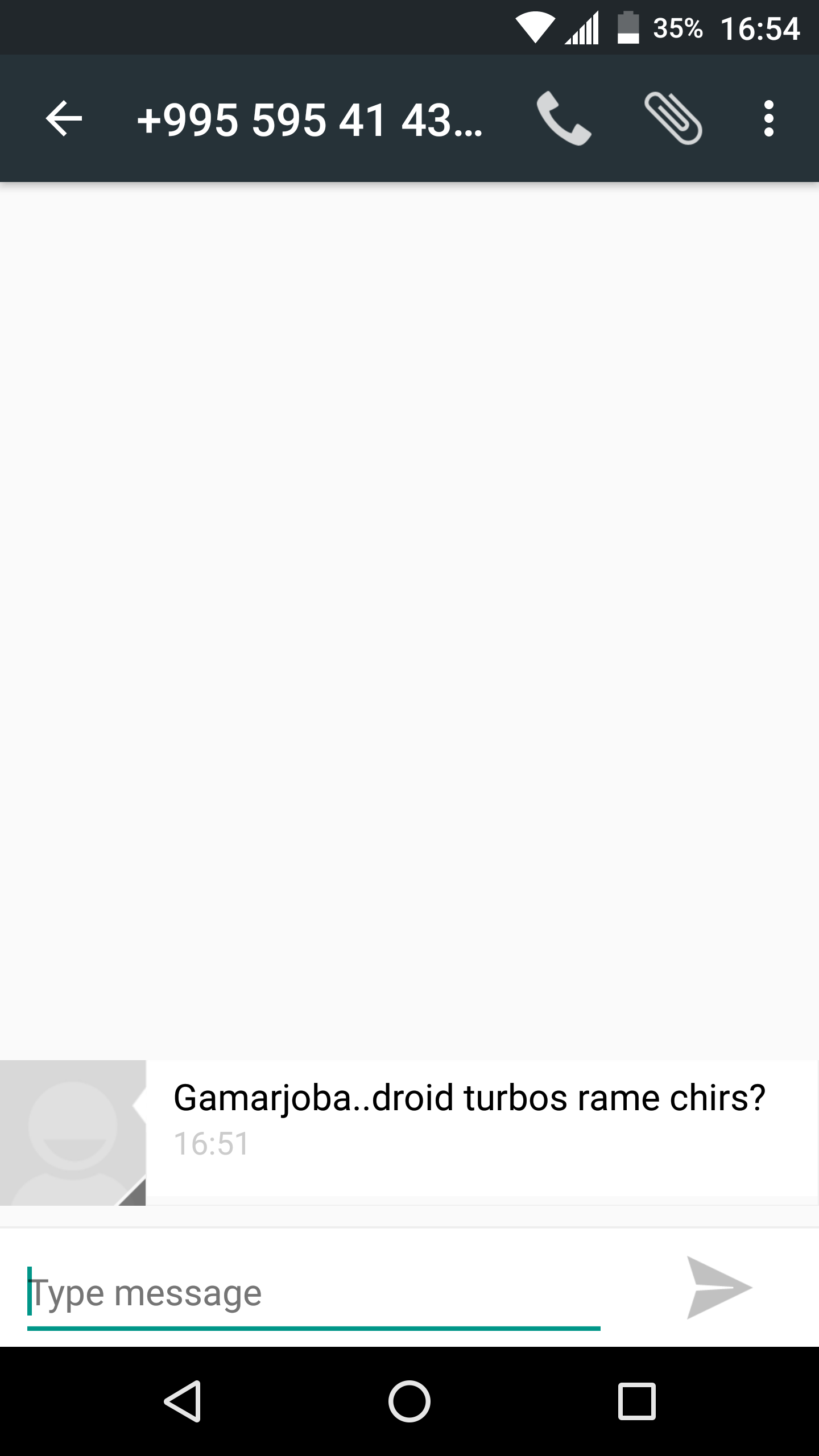The image size is (819, 1456).
Task: Open the three-dot overflow menu
Action: (x=768, y=118)
